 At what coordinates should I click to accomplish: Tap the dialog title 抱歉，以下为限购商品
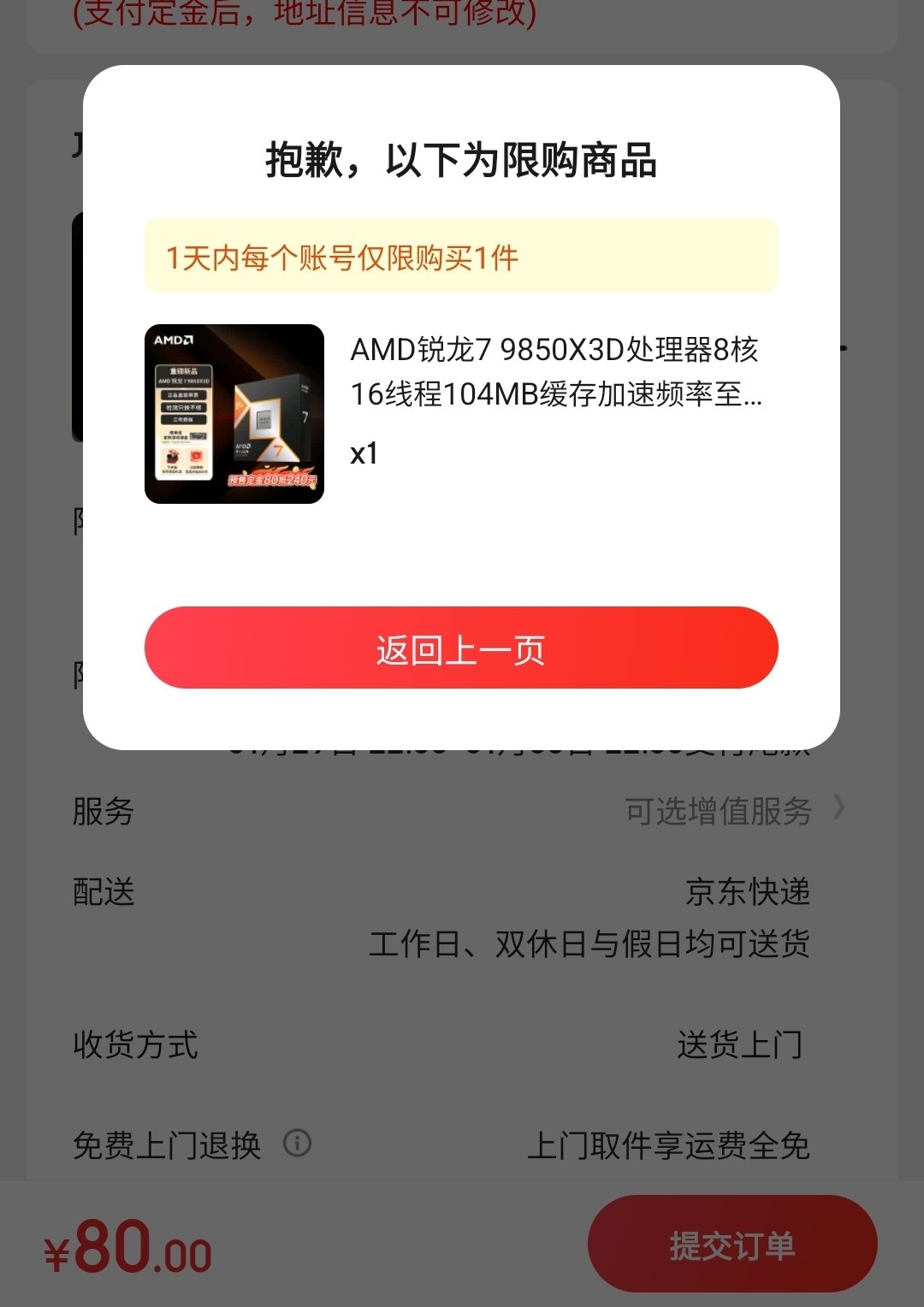[x=462, y=166]
